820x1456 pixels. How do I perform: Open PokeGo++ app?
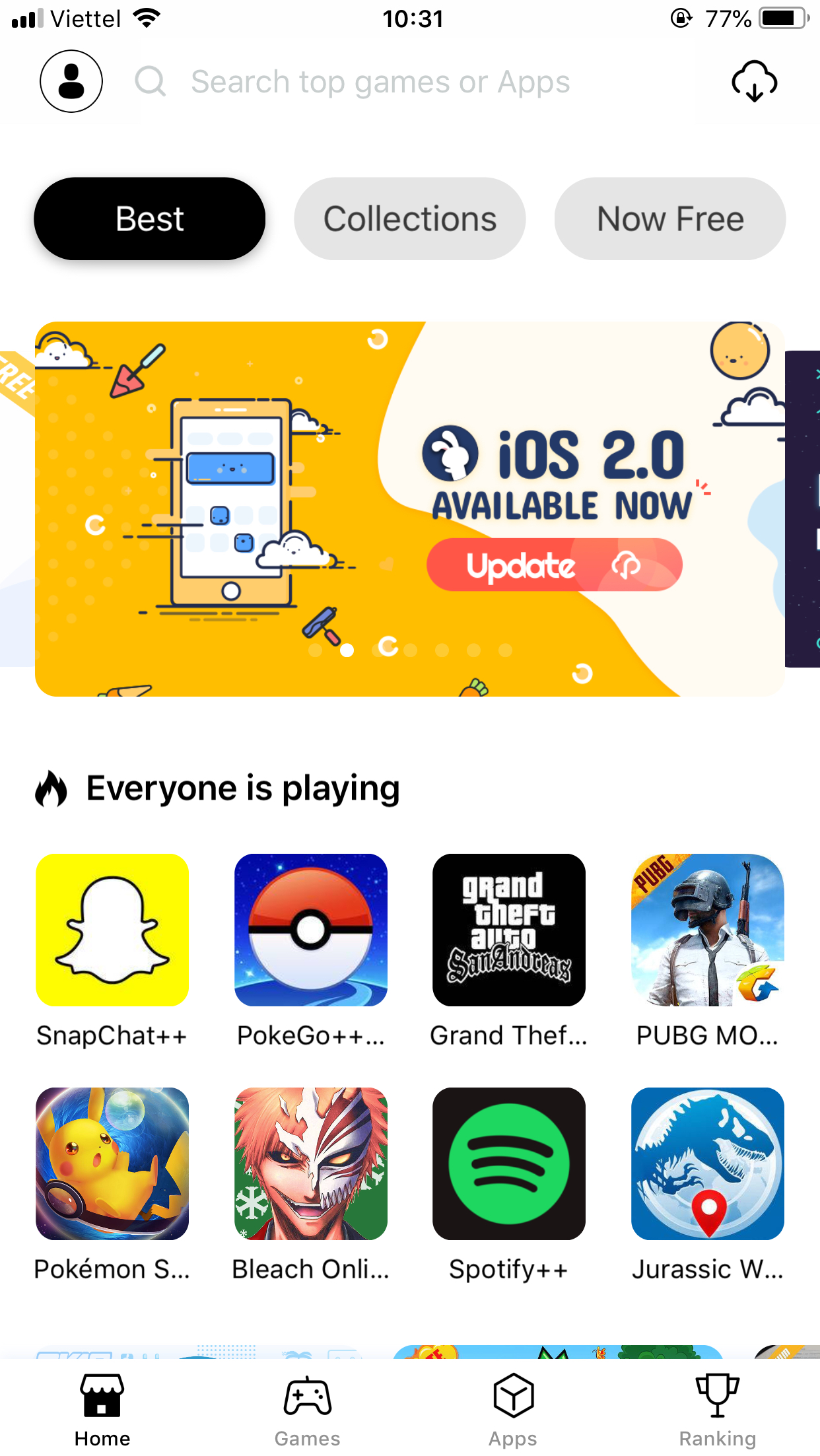(311, 930)
